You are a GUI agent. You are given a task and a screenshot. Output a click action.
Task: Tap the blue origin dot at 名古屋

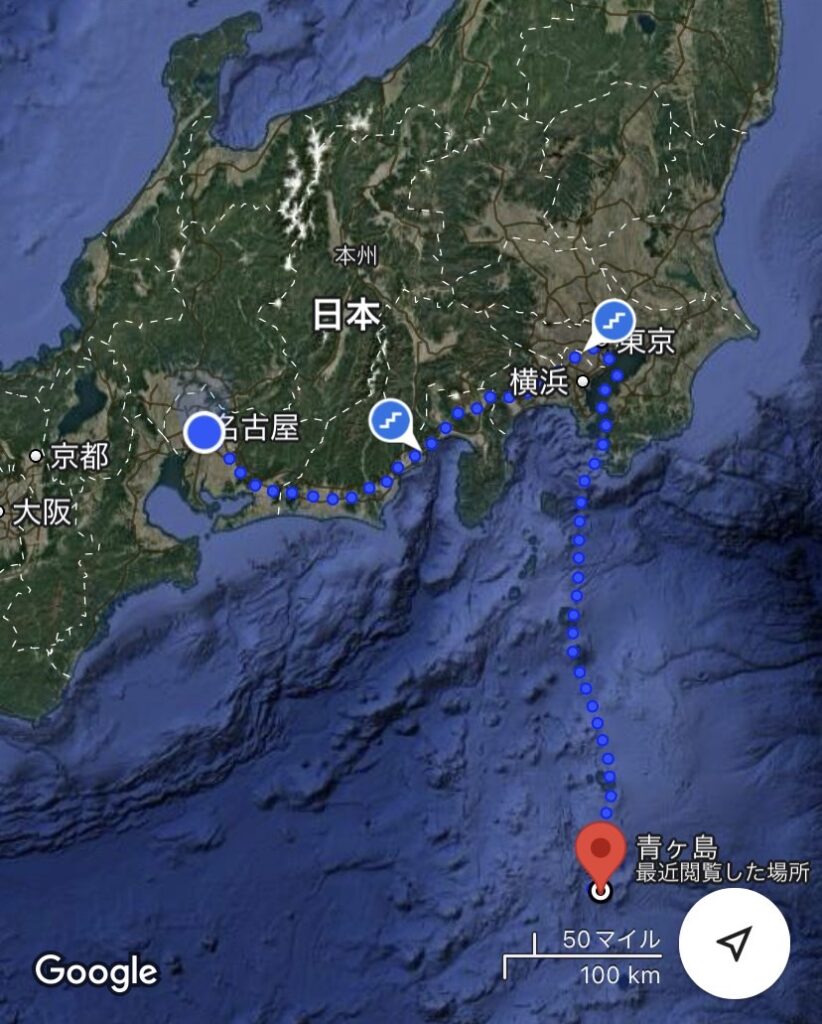click(204, 432)
